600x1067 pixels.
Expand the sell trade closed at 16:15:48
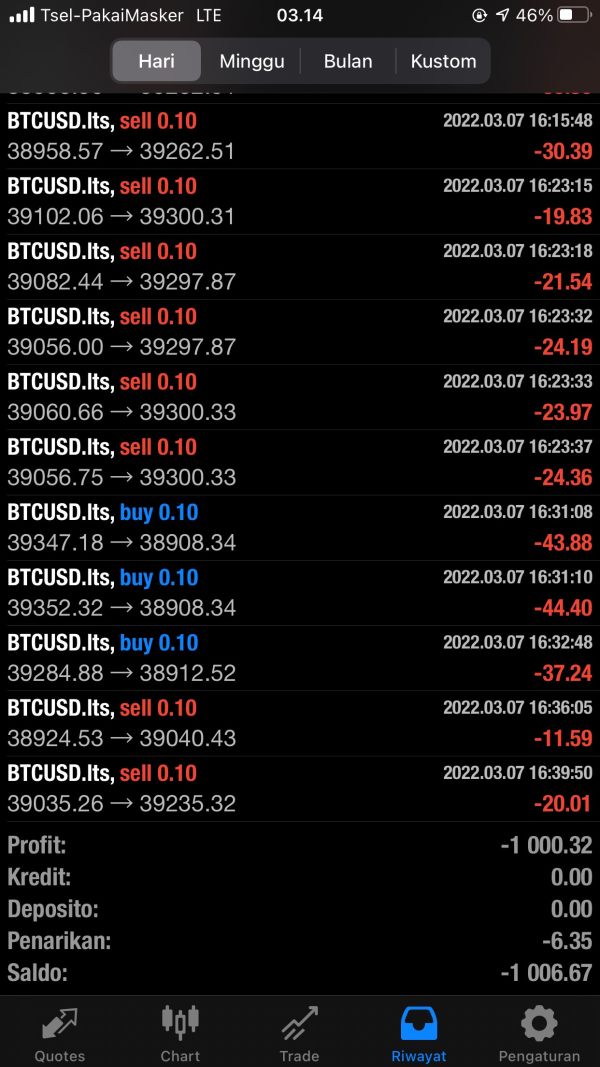[300, 137]
